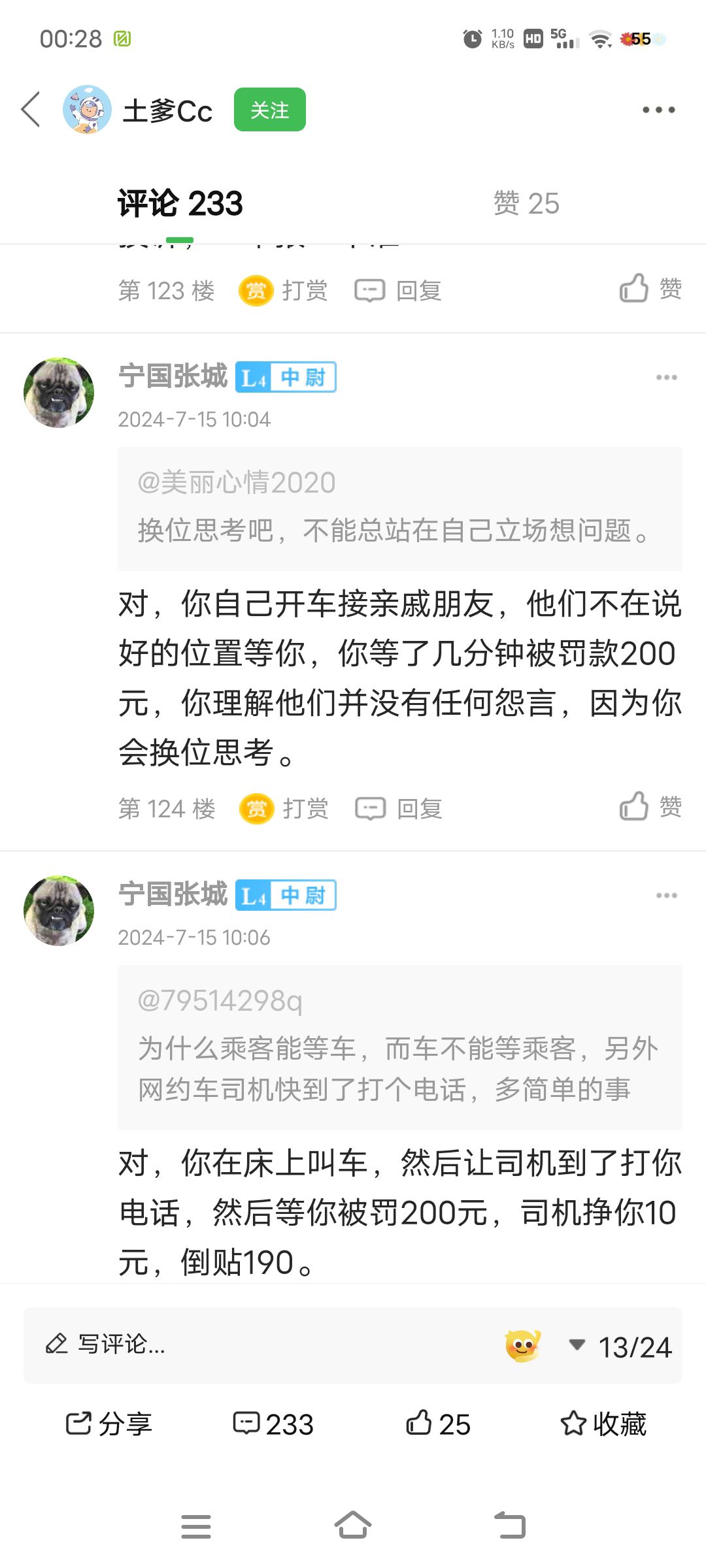Open 土爹Cc's profile avatar

(87, 109)
